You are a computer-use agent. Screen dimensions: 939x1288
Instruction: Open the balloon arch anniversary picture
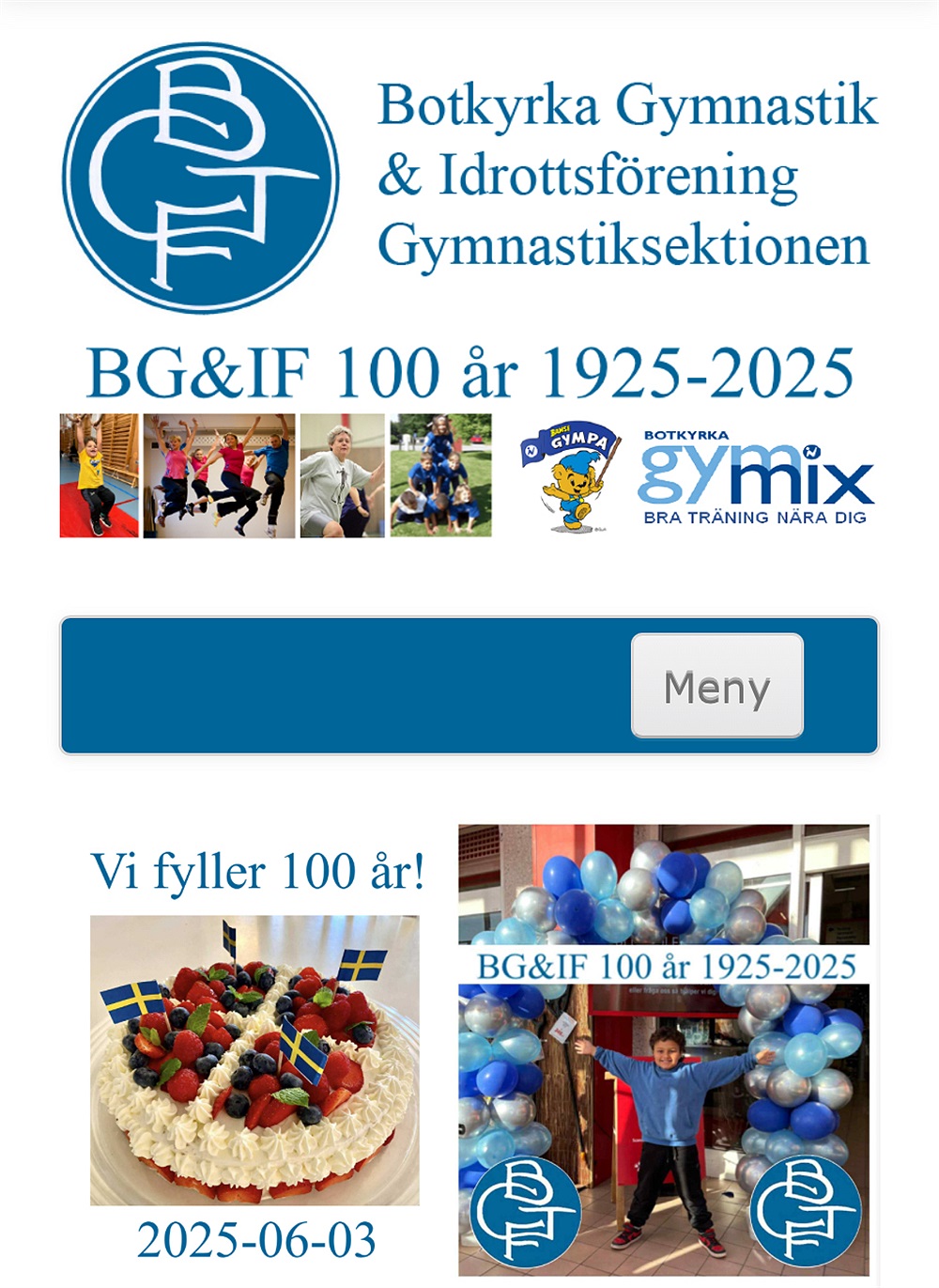(663, 1047)
